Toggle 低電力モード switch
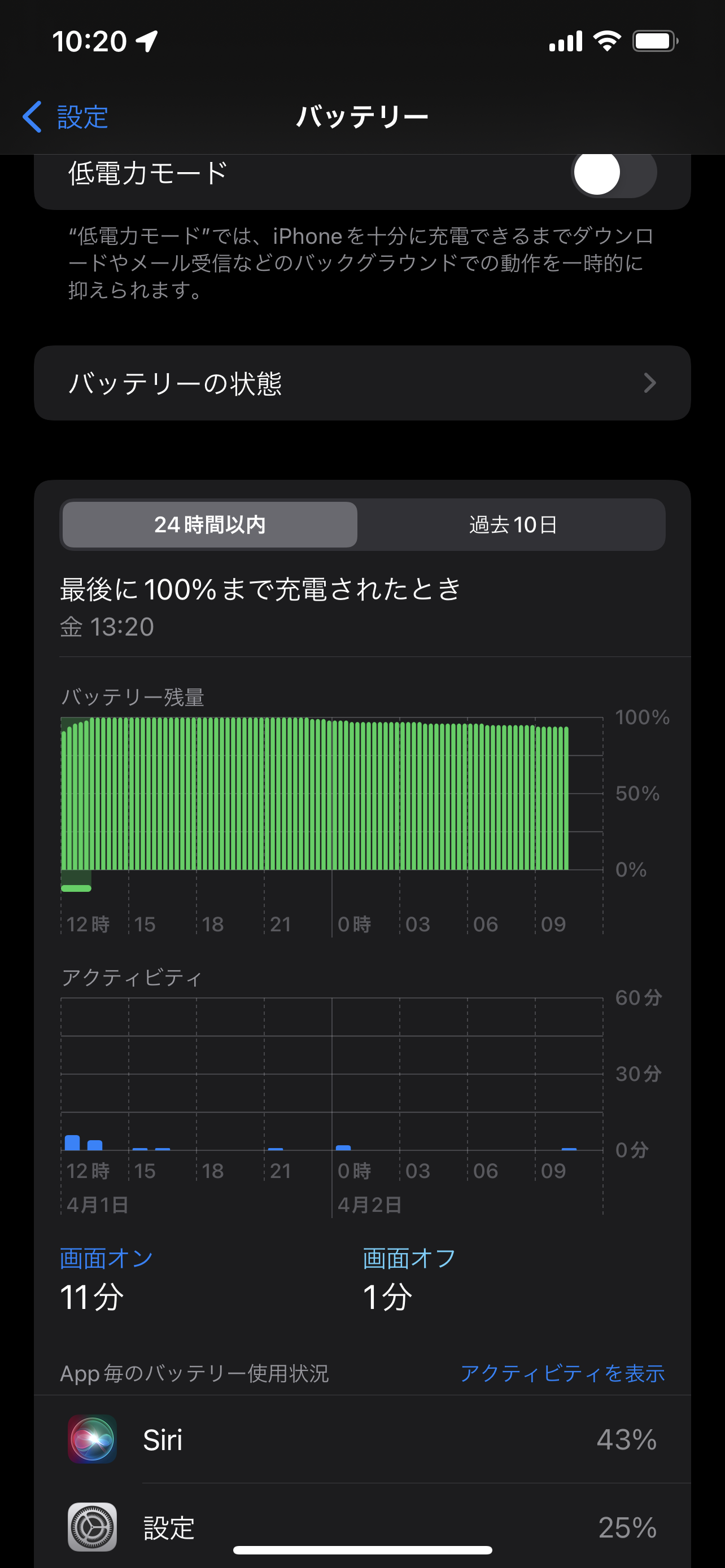Screen dimensions: 725x1568 [x=614, y=173]
